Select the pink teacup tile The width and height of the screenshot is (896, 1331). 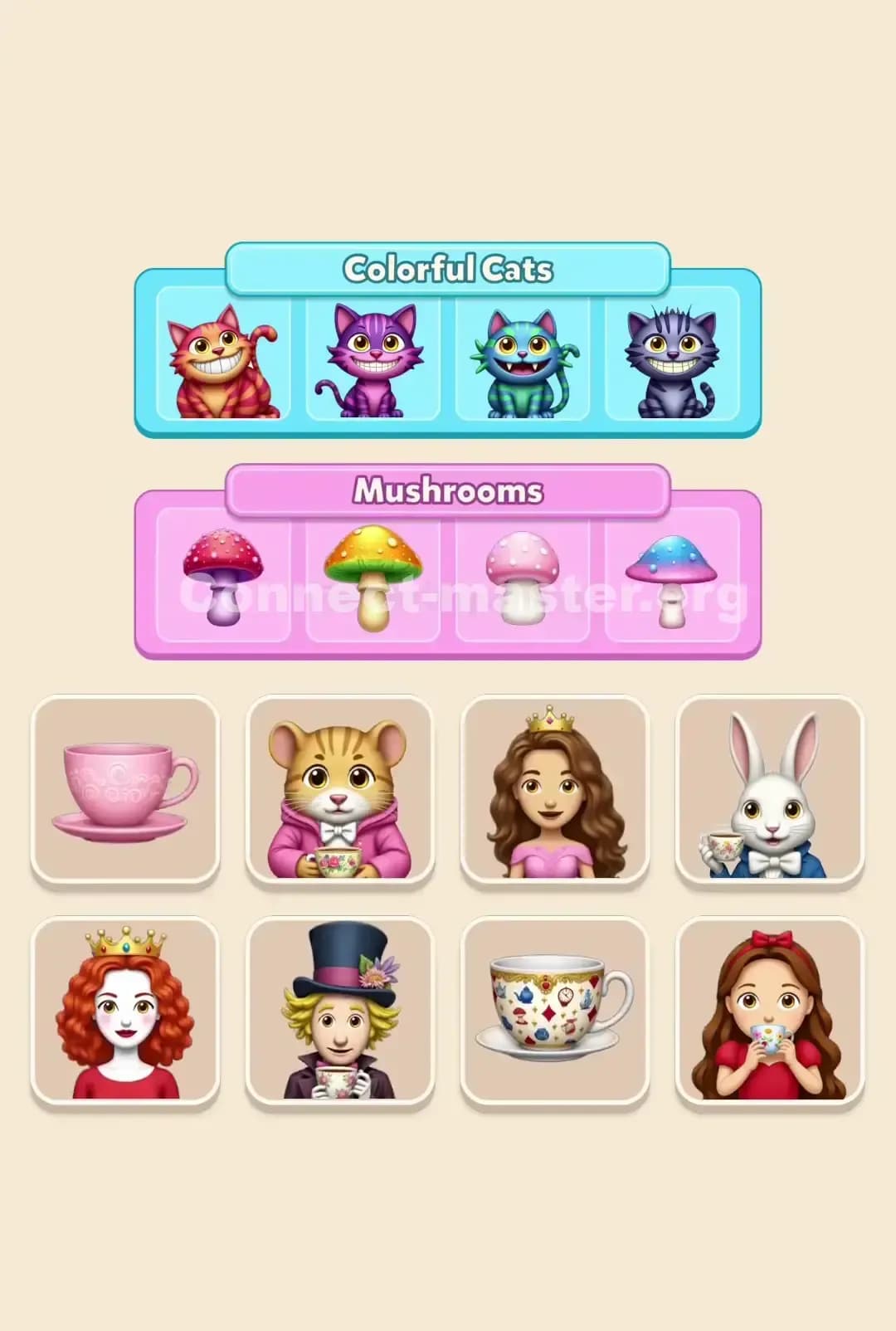pos(126,797)
